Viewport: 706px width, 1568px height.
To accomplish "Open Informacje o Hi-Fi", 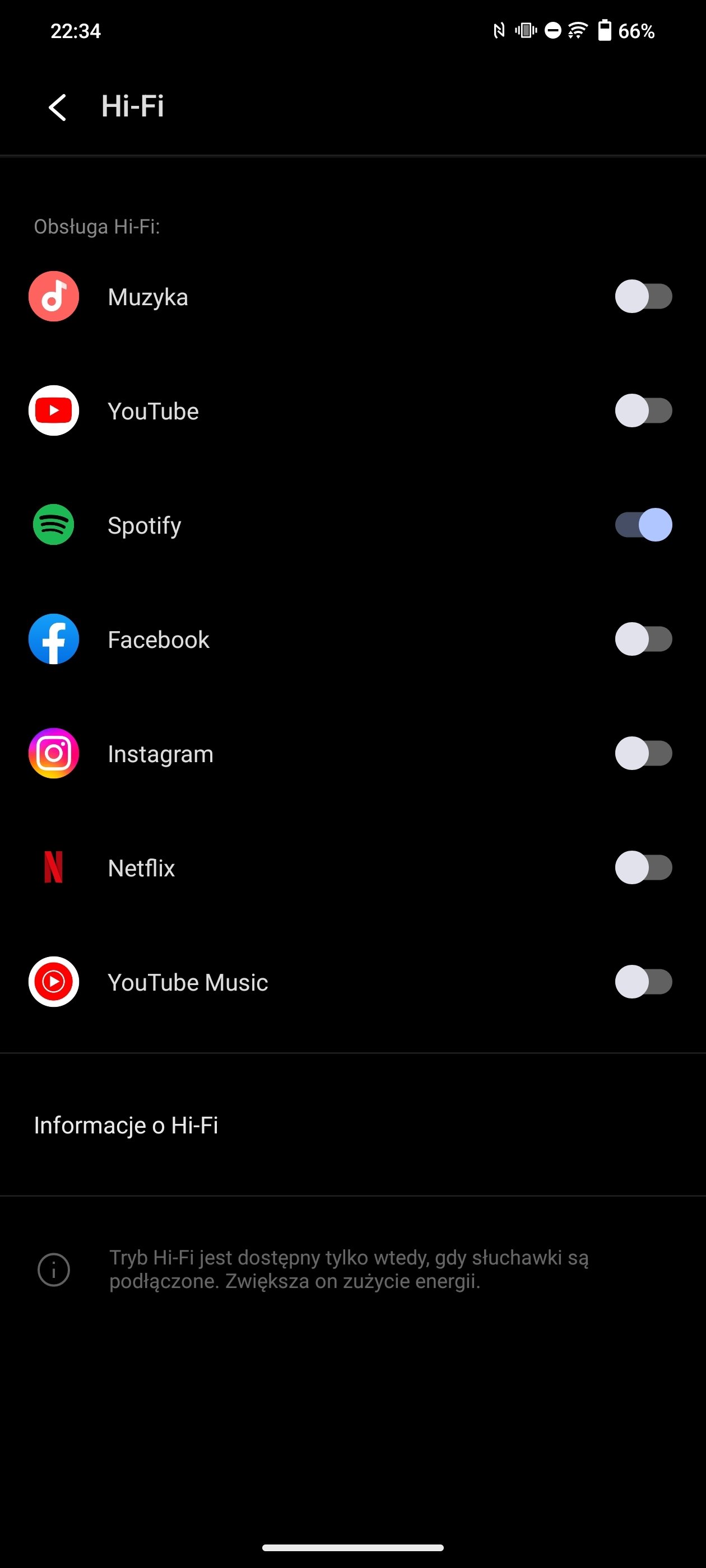I will pos(352,1125).
